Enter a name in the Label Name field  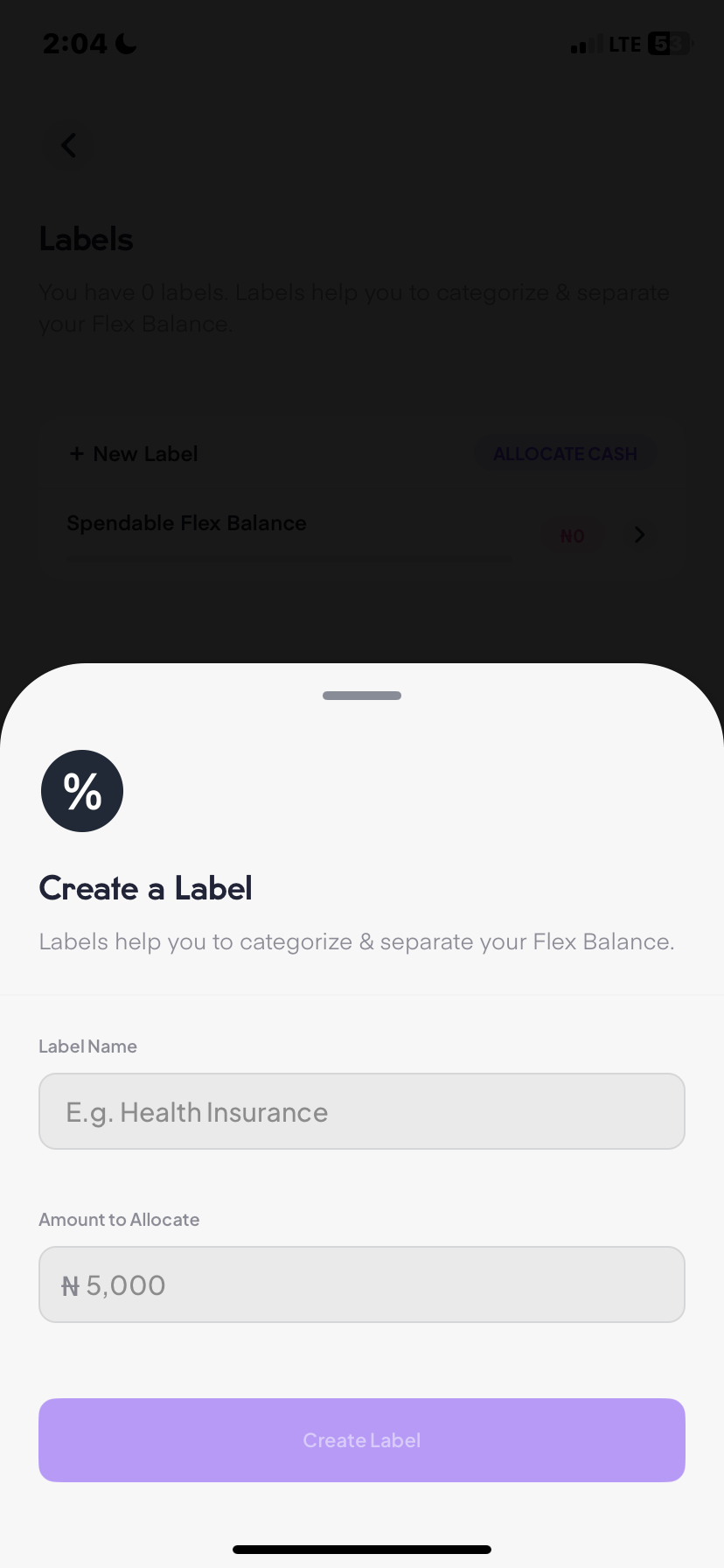point(361,1111)
